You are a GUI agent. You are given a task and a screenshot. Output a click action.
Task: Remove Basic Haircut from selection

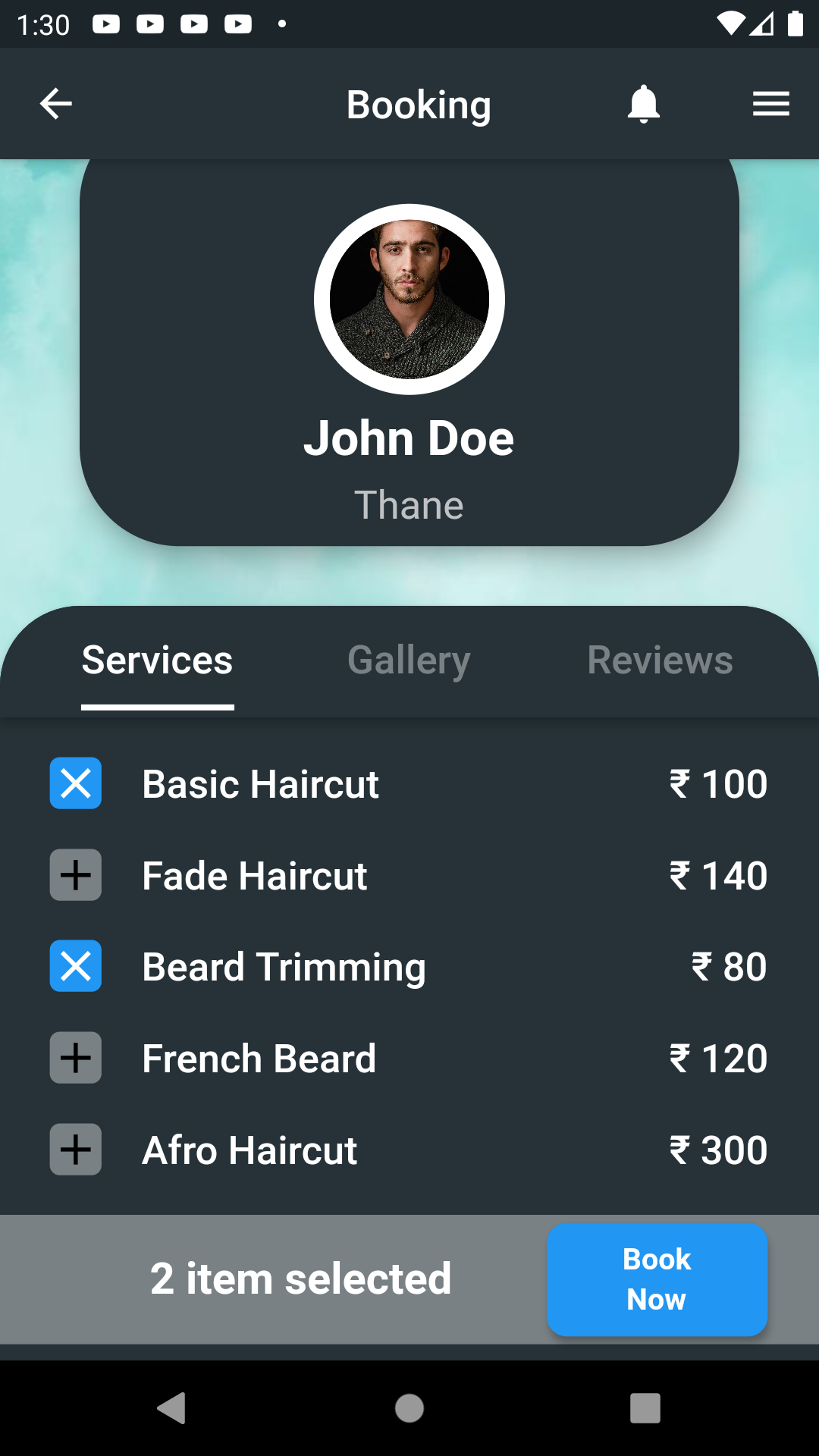point(76,783)
